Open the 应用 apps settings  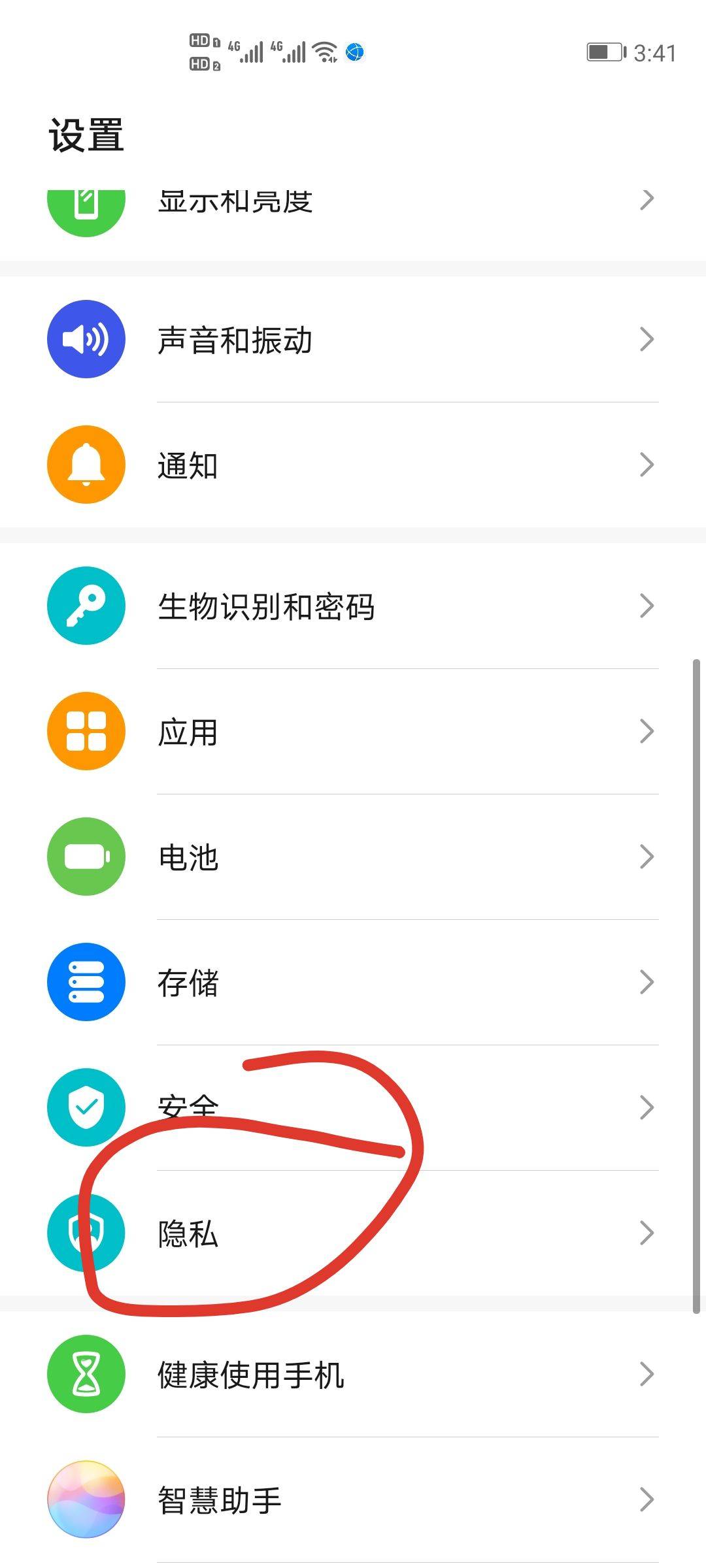[353, 732]
